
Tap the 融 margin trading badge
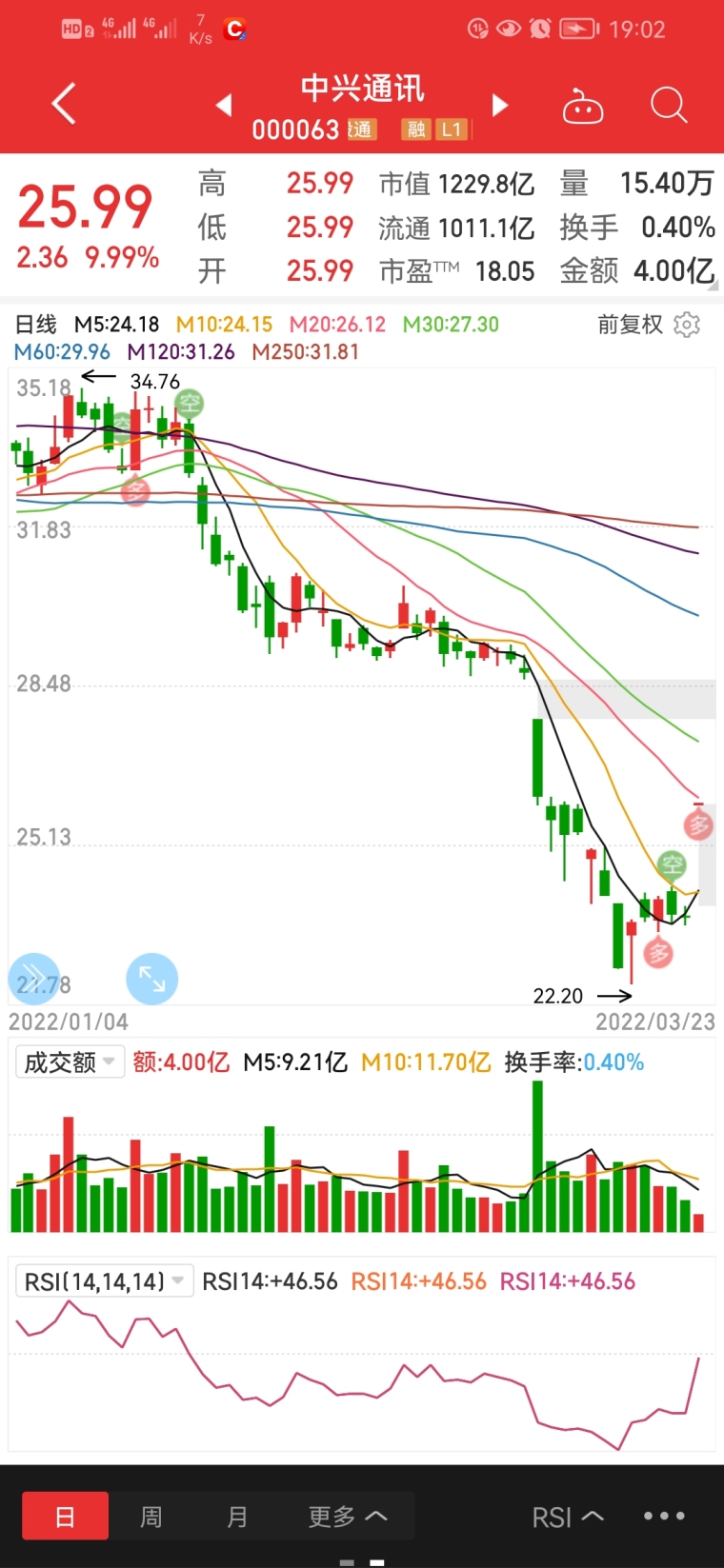point(416,130)
